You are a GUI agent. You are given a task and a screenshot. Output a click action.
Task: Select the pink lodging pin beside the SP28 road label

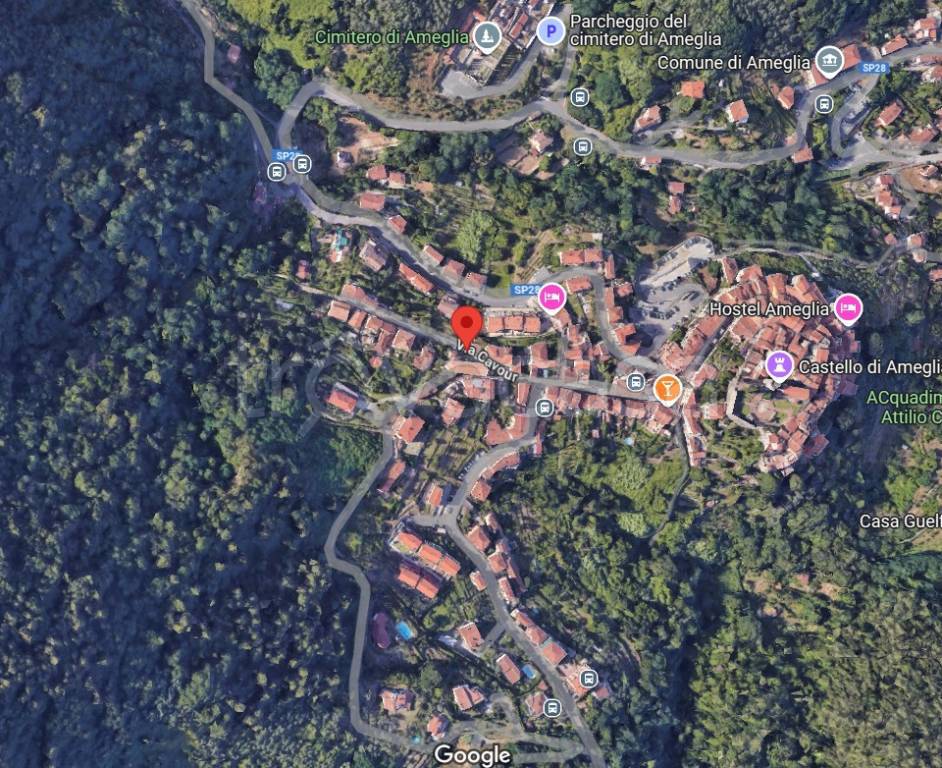552,297
